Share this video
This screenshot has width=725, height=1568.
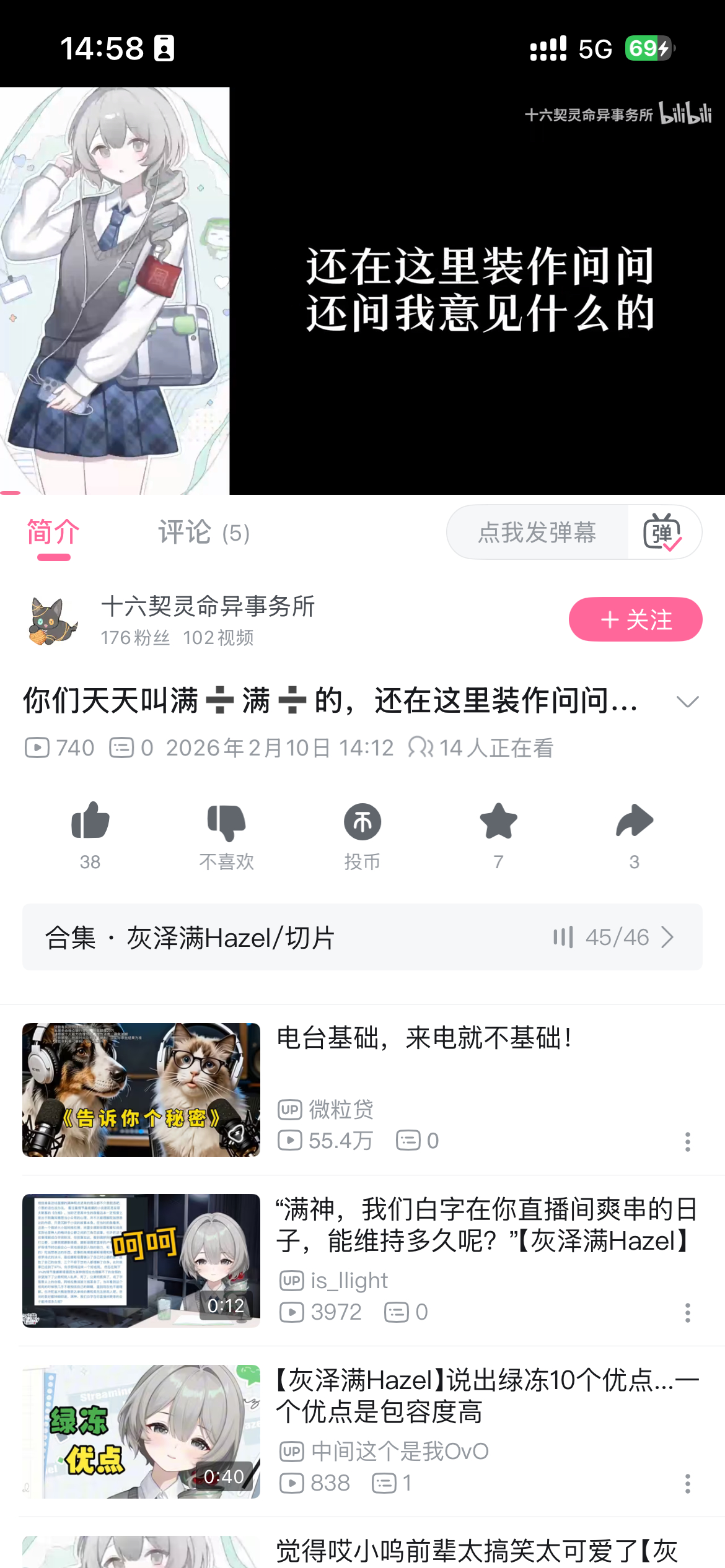click(x=634, y=822)
